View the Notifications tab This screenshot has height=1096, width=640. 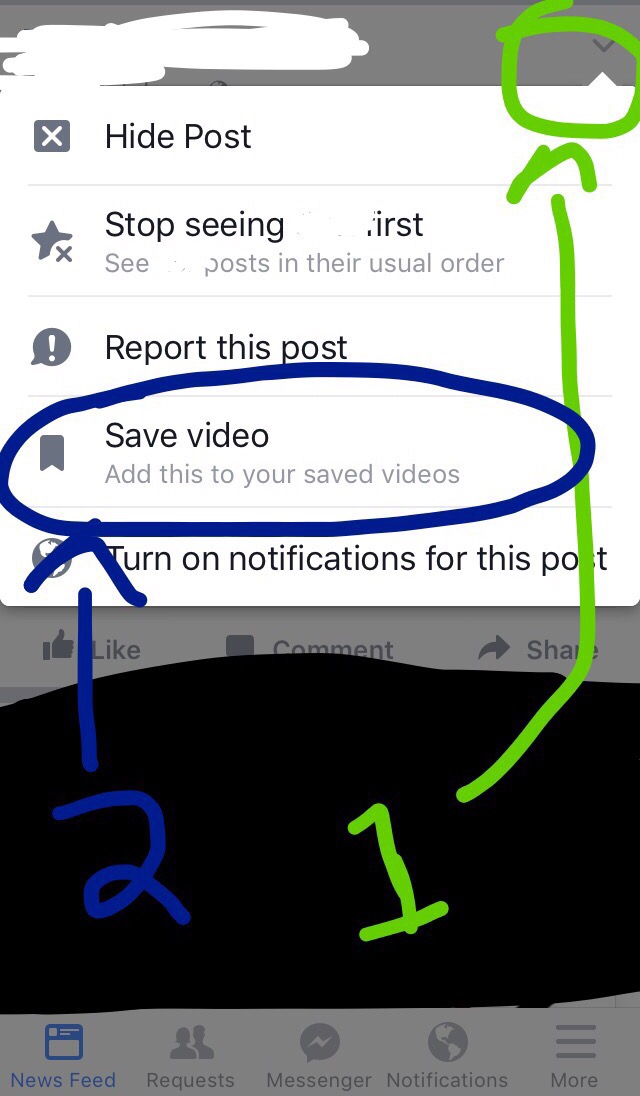tap(447, 1056)
